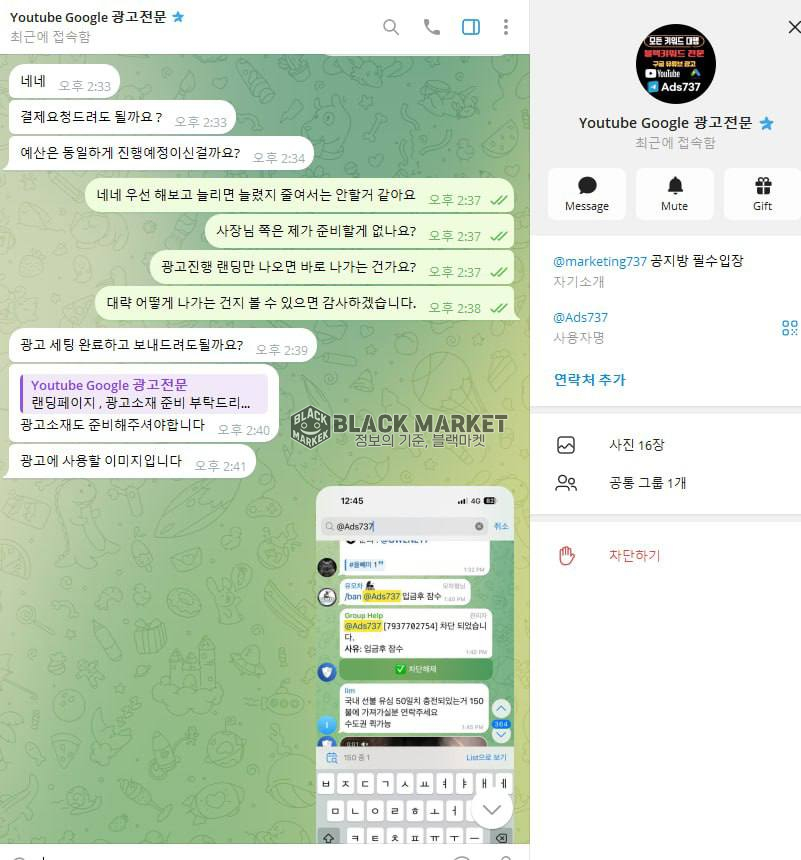Start a voice call
This screenshot has width=801, height=860.
coord(431,27)
